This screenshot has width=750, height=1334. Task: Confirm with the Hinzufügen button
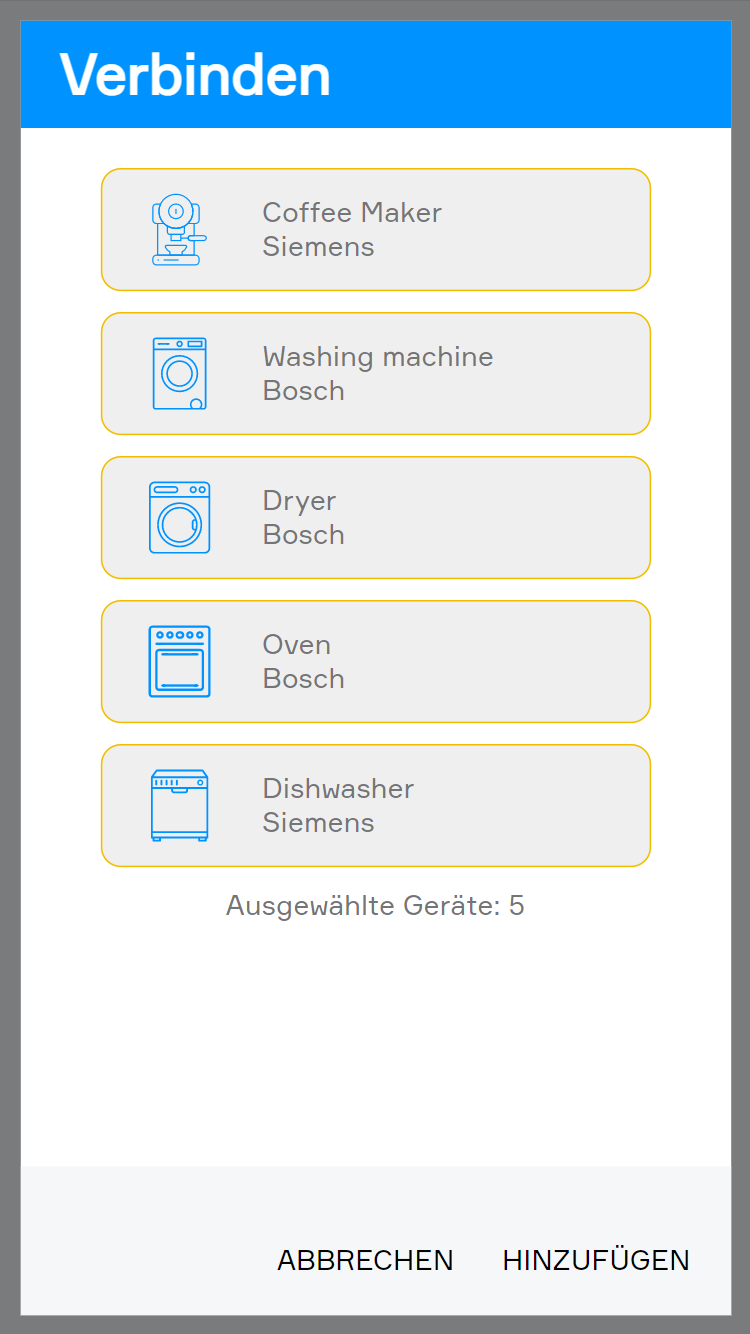click(596, 1260)
